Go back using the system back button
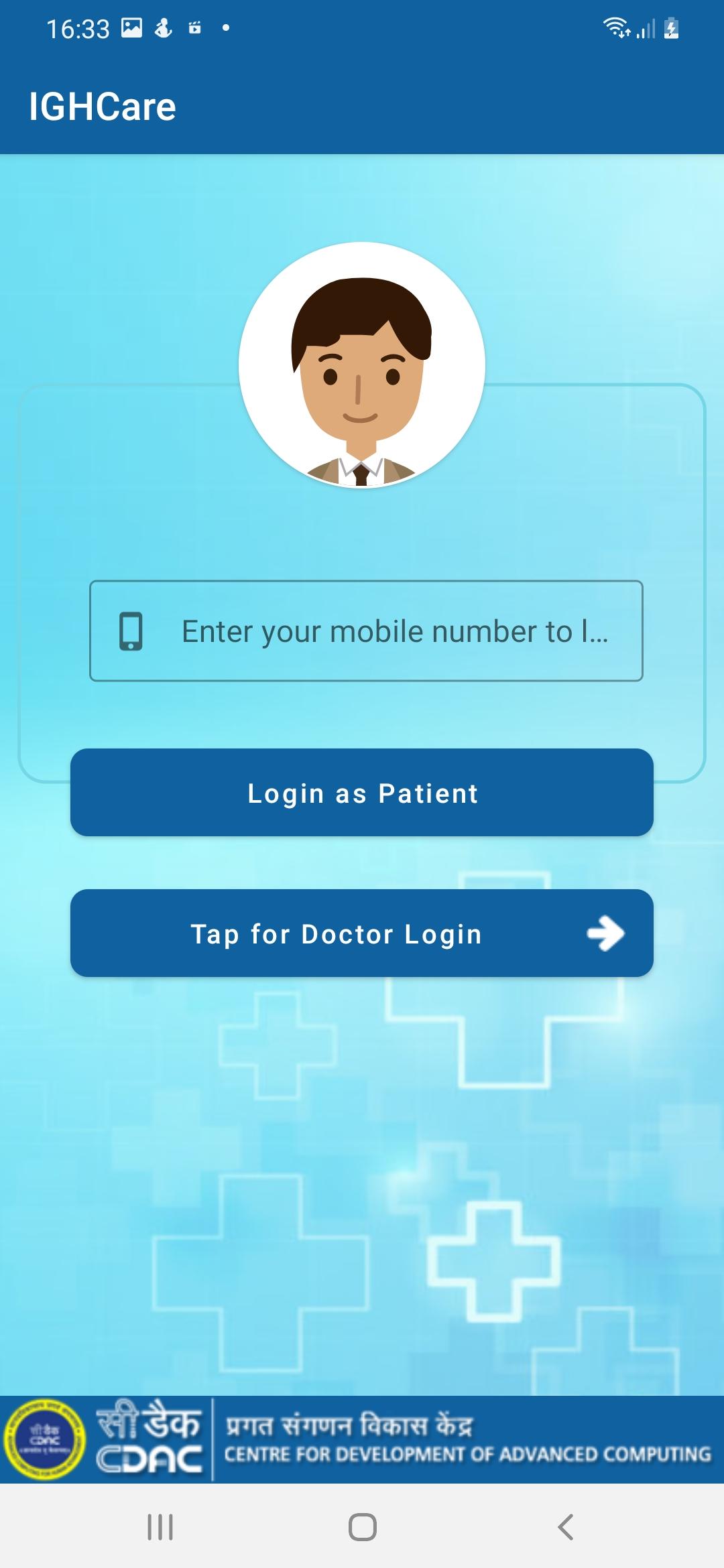 coord(565,1527)
